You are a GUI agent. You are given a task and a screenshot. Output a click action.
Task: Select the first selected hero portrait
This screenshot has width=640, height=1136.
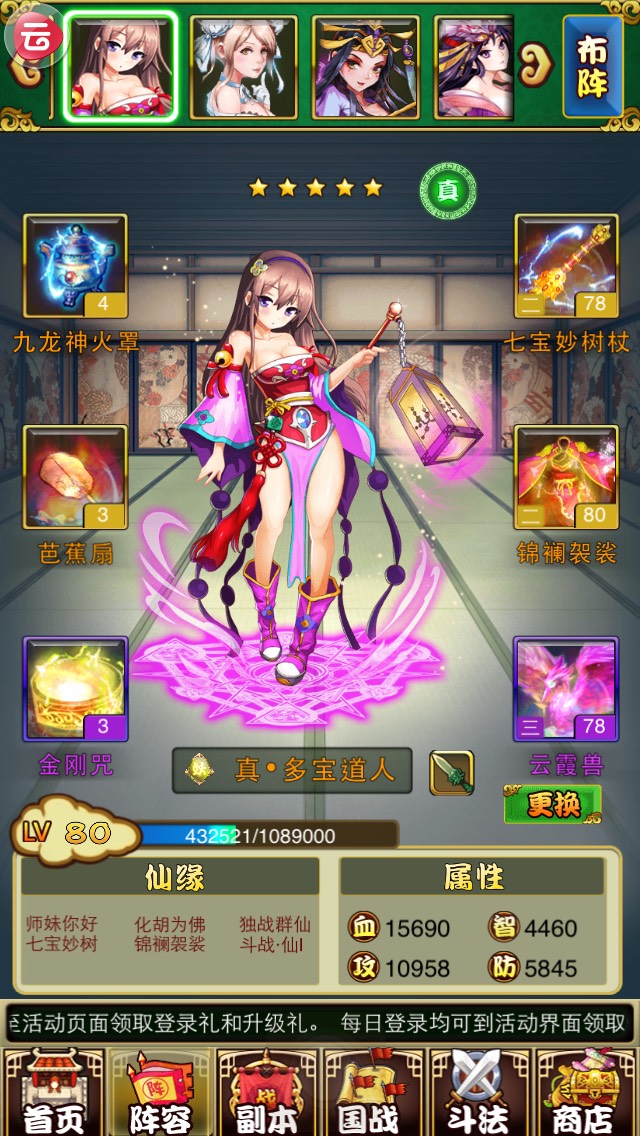(121, 67)
